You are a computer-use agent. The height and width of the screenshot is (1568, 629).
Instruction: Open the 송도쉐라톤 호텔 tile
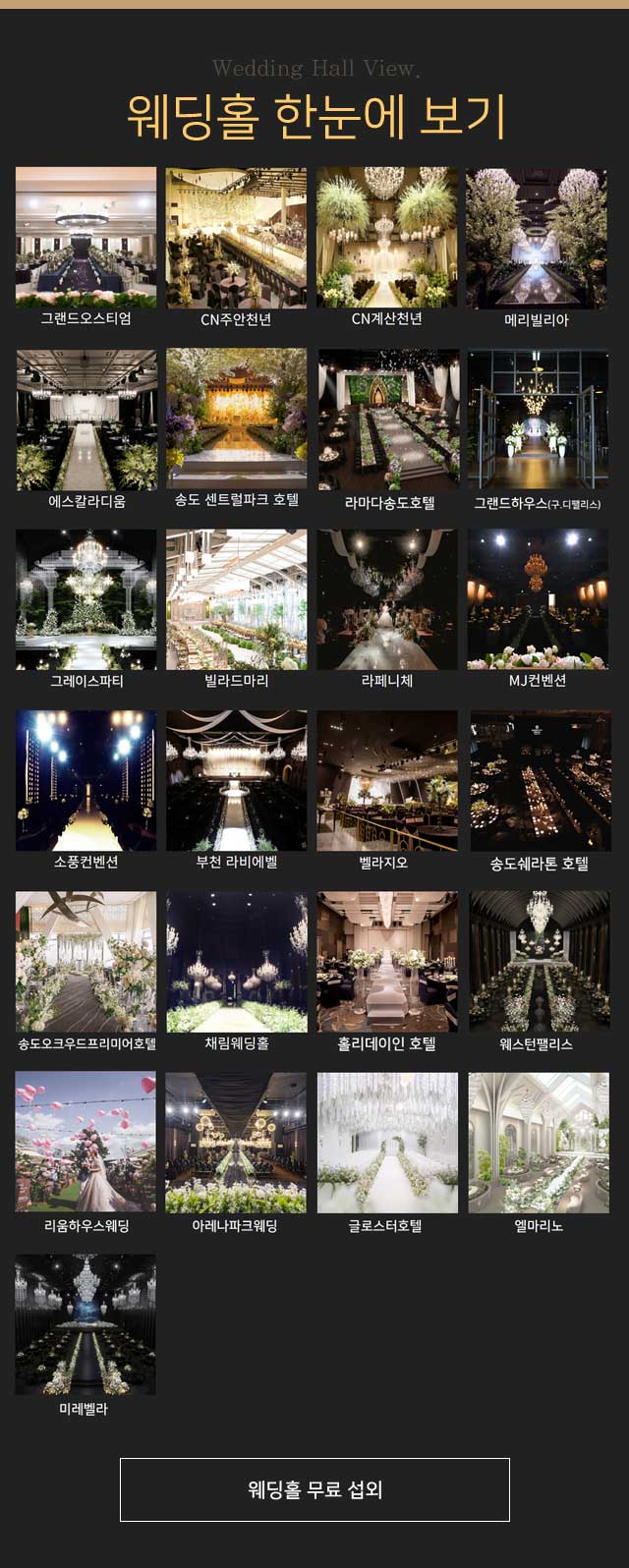click(x=540, y=781)
